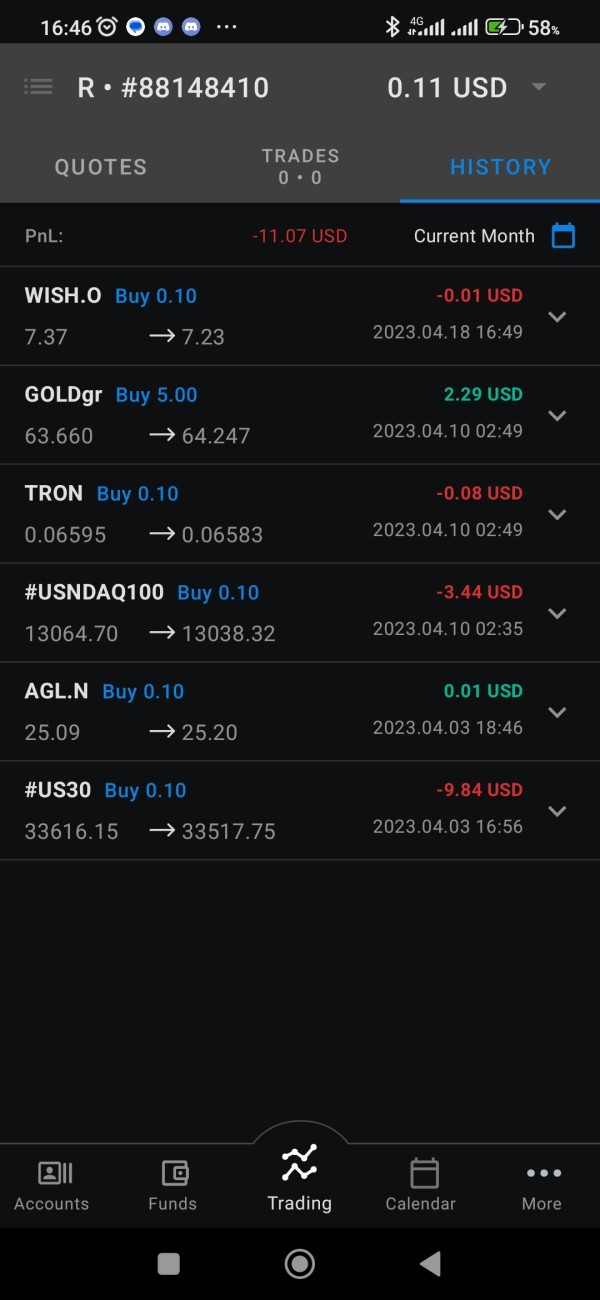
Task: Switch to the Trades tab
Action: 300,167
